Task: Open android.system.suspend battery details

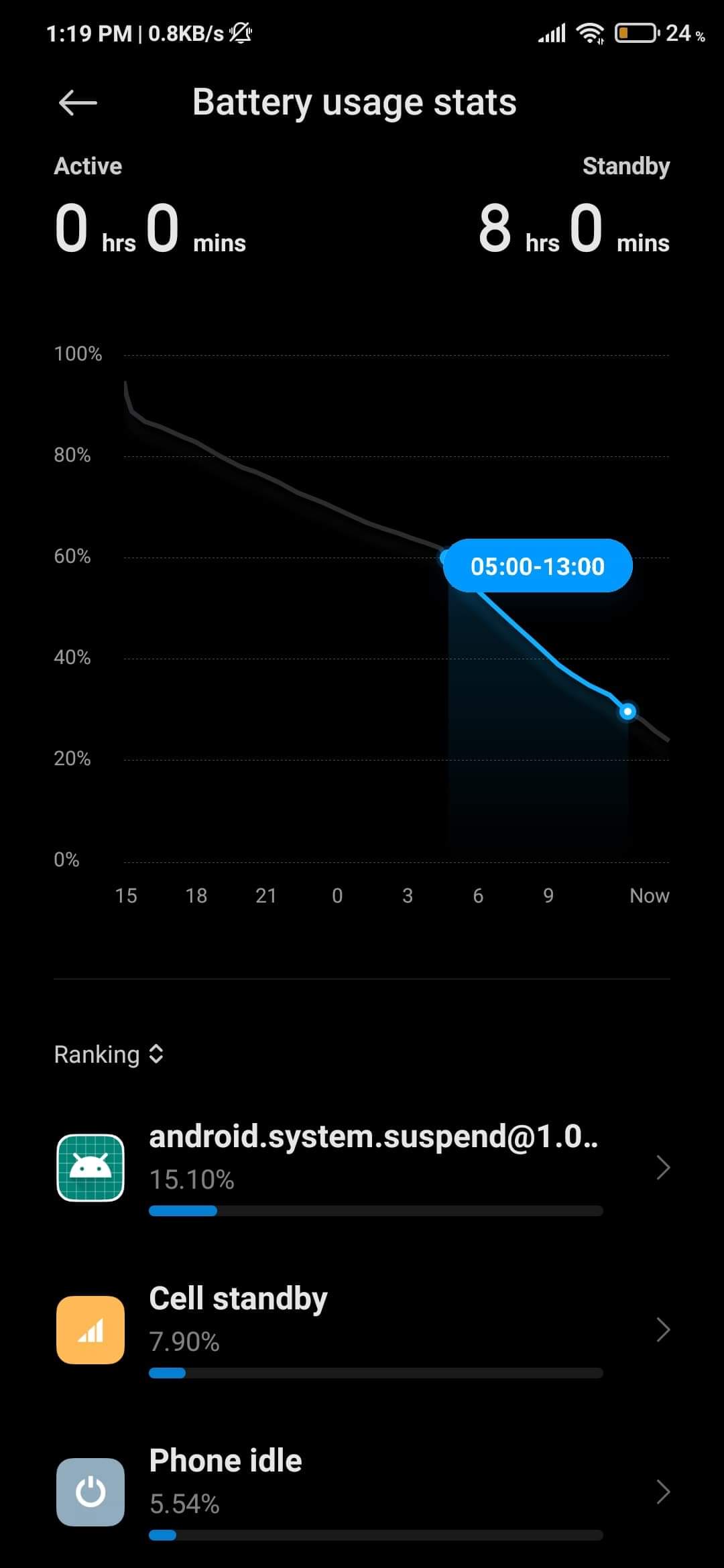Action: [362, 1167]
